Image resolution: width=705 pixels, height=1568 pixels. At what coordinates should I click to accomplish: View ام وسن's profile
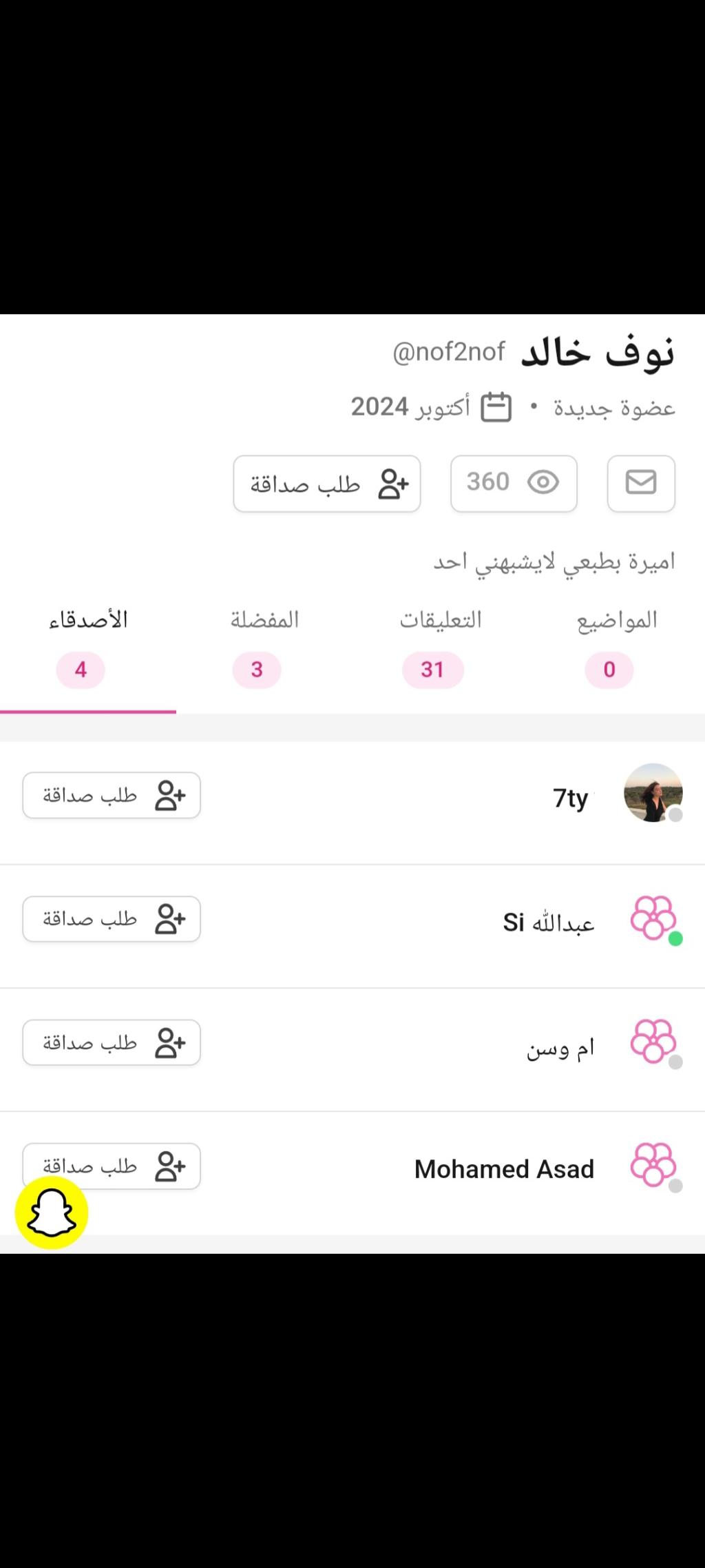click(560, 1046)
